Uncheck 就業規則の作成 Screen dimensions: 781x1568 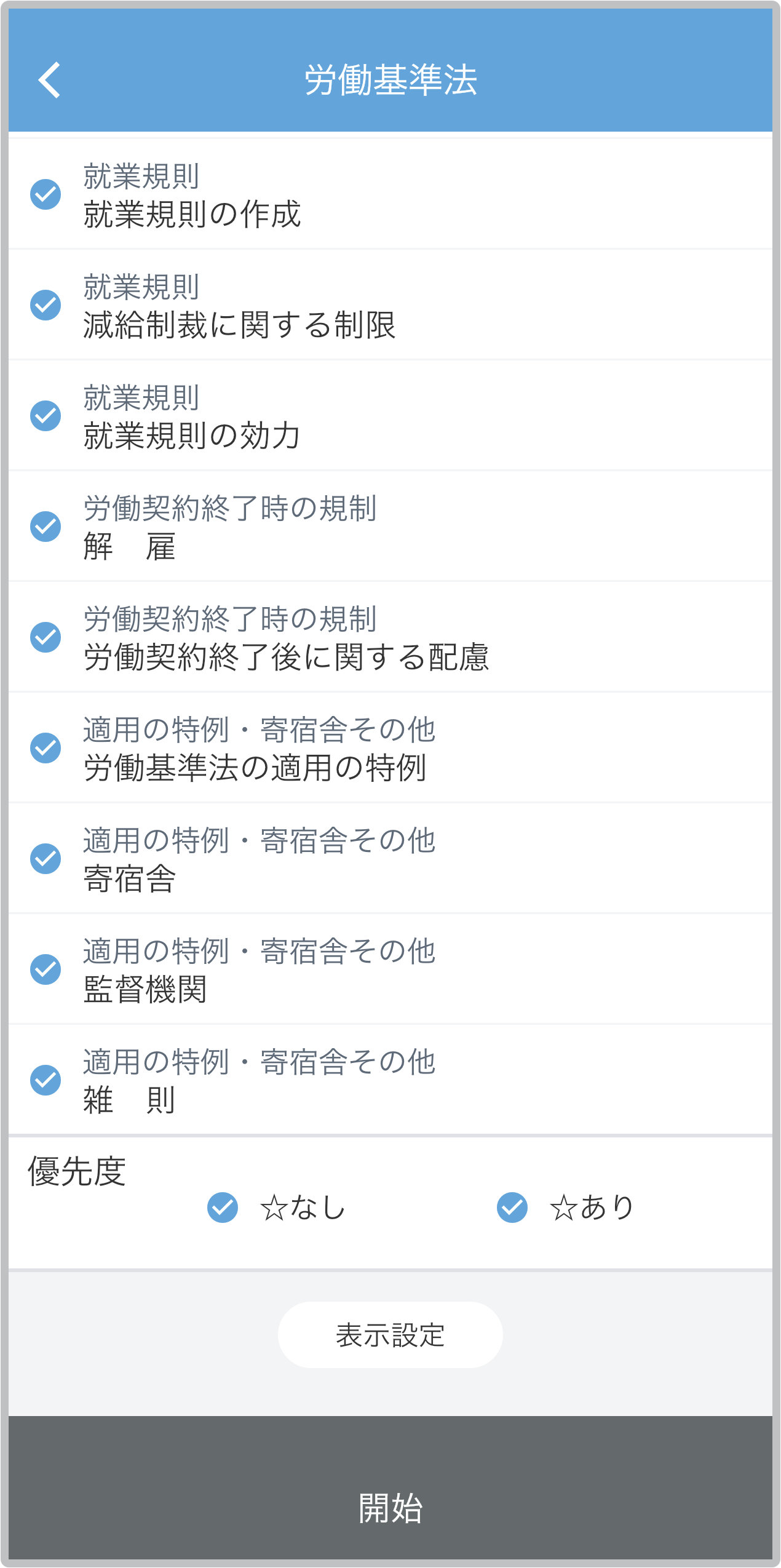[46, 194]
